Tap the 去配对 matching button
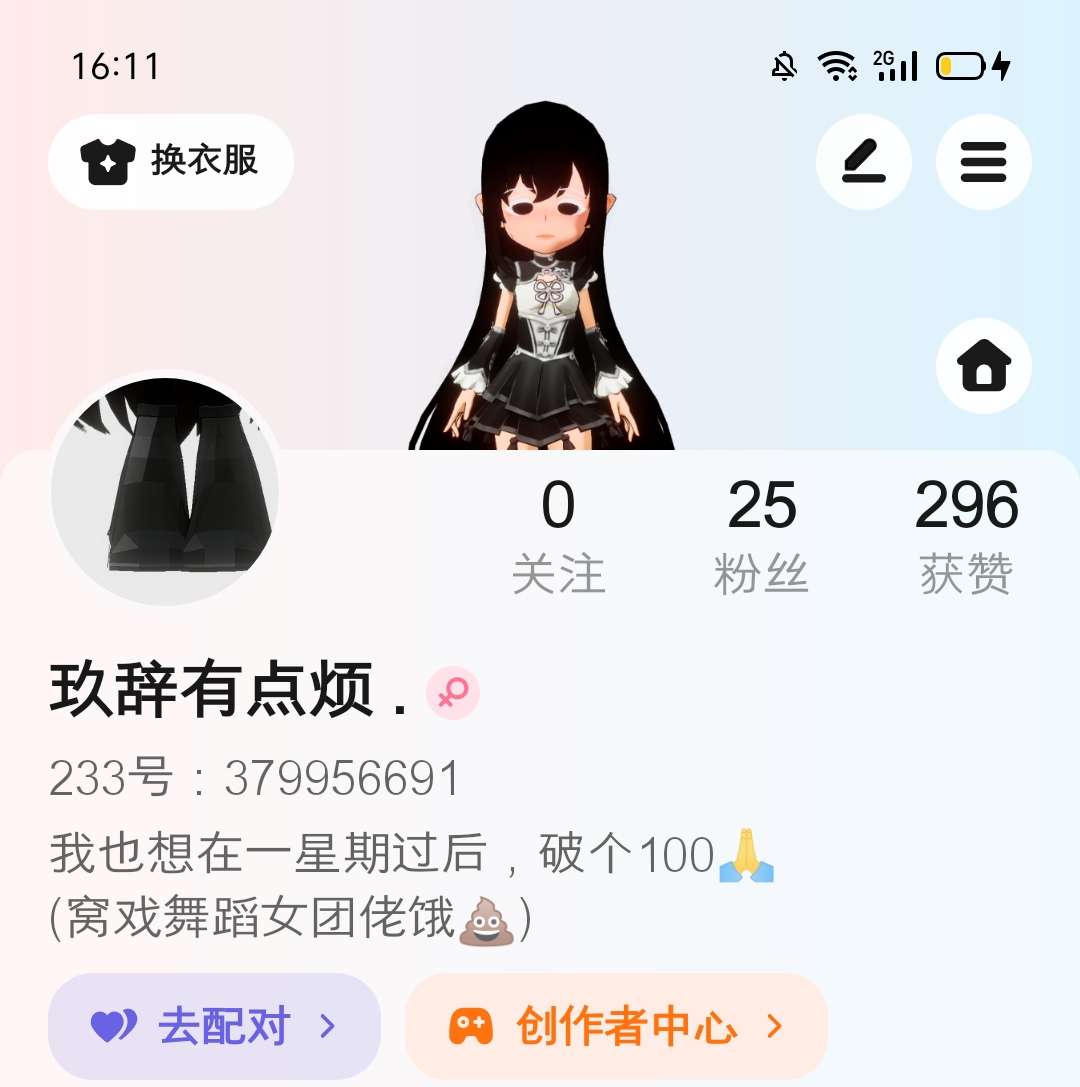The image size is (1080, 1087). (214, 1026)
